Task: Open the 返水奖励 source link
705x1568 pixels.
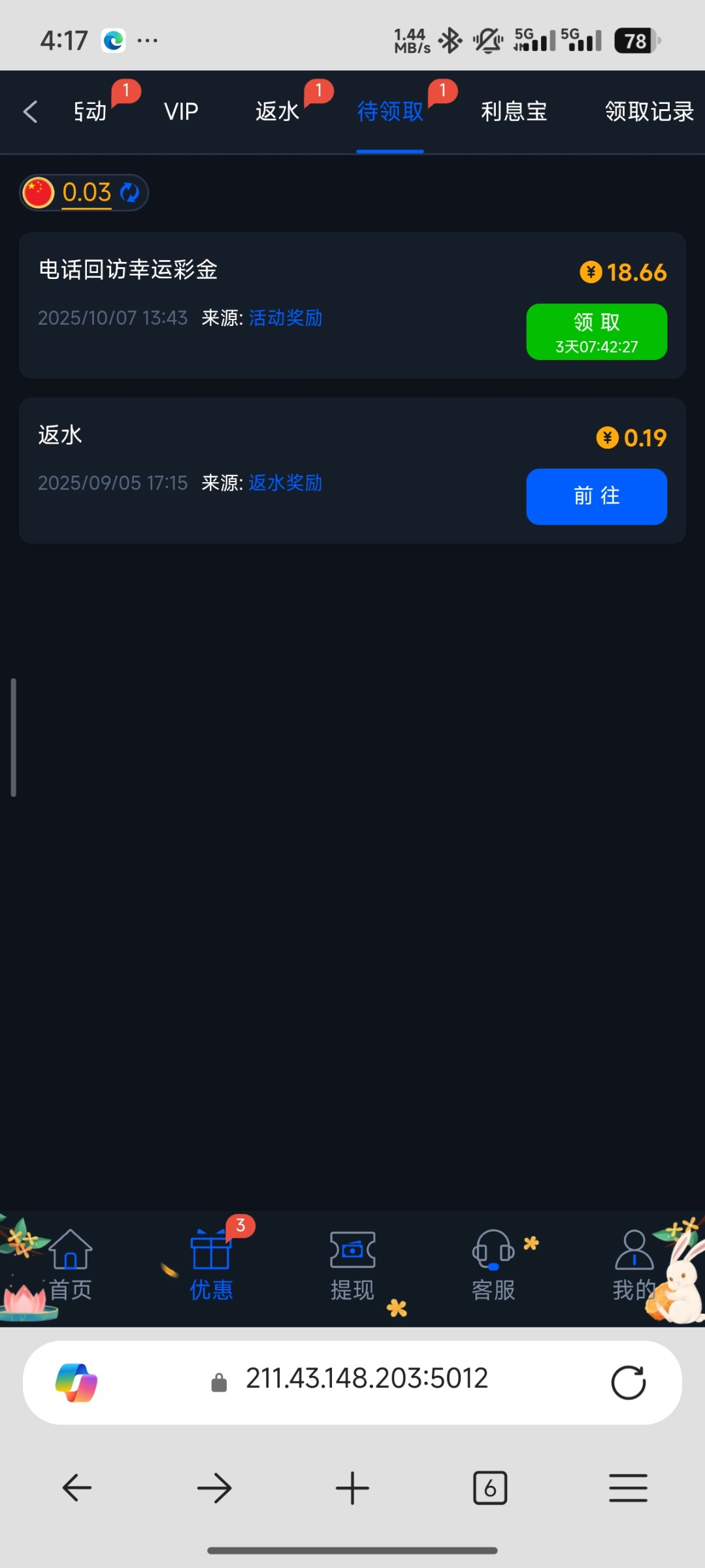Action: [x=286, y=483]
